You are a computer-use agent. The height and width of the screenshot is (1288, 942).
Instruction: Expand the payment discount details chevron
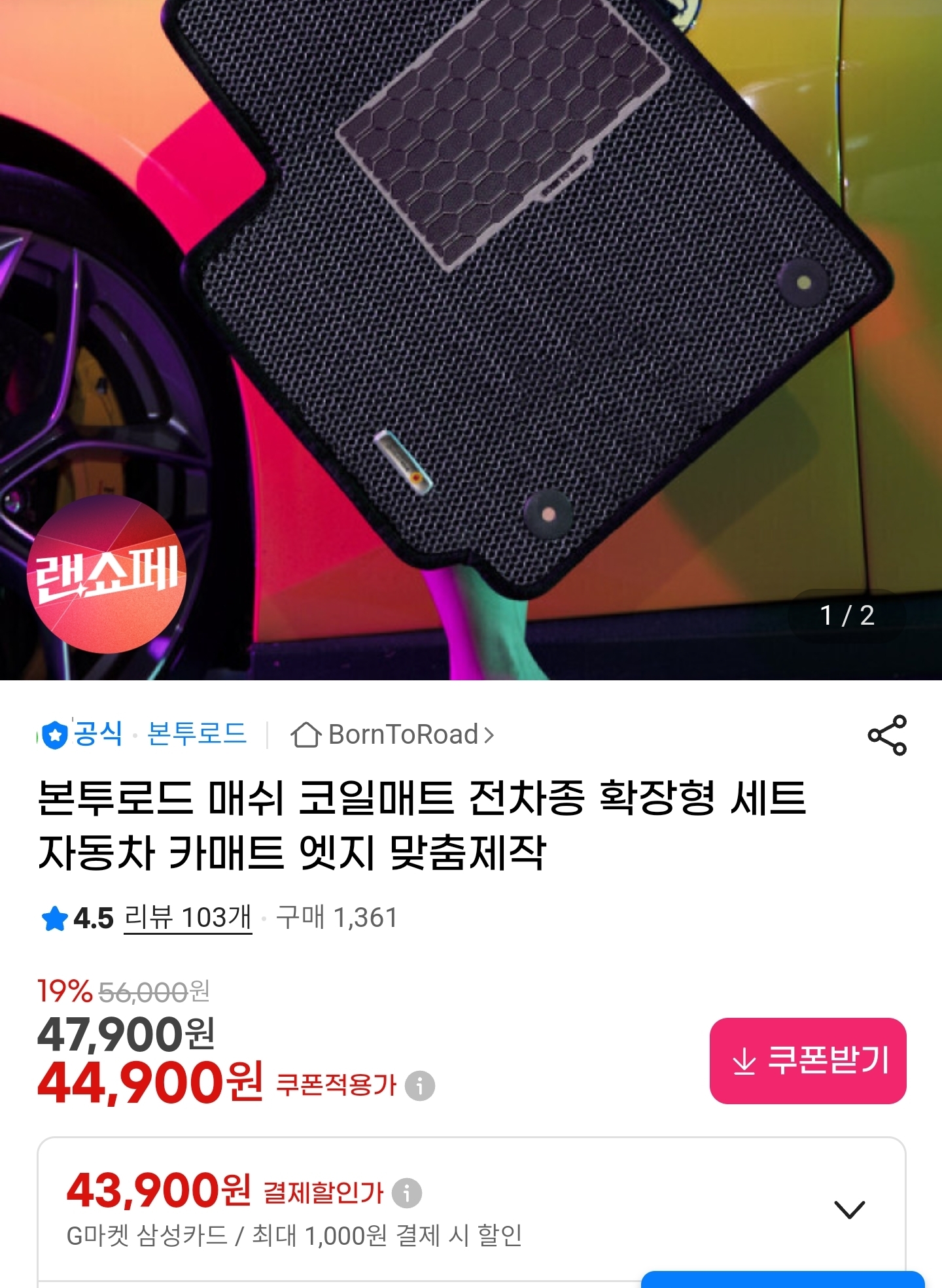click(x=849, y=1210)
